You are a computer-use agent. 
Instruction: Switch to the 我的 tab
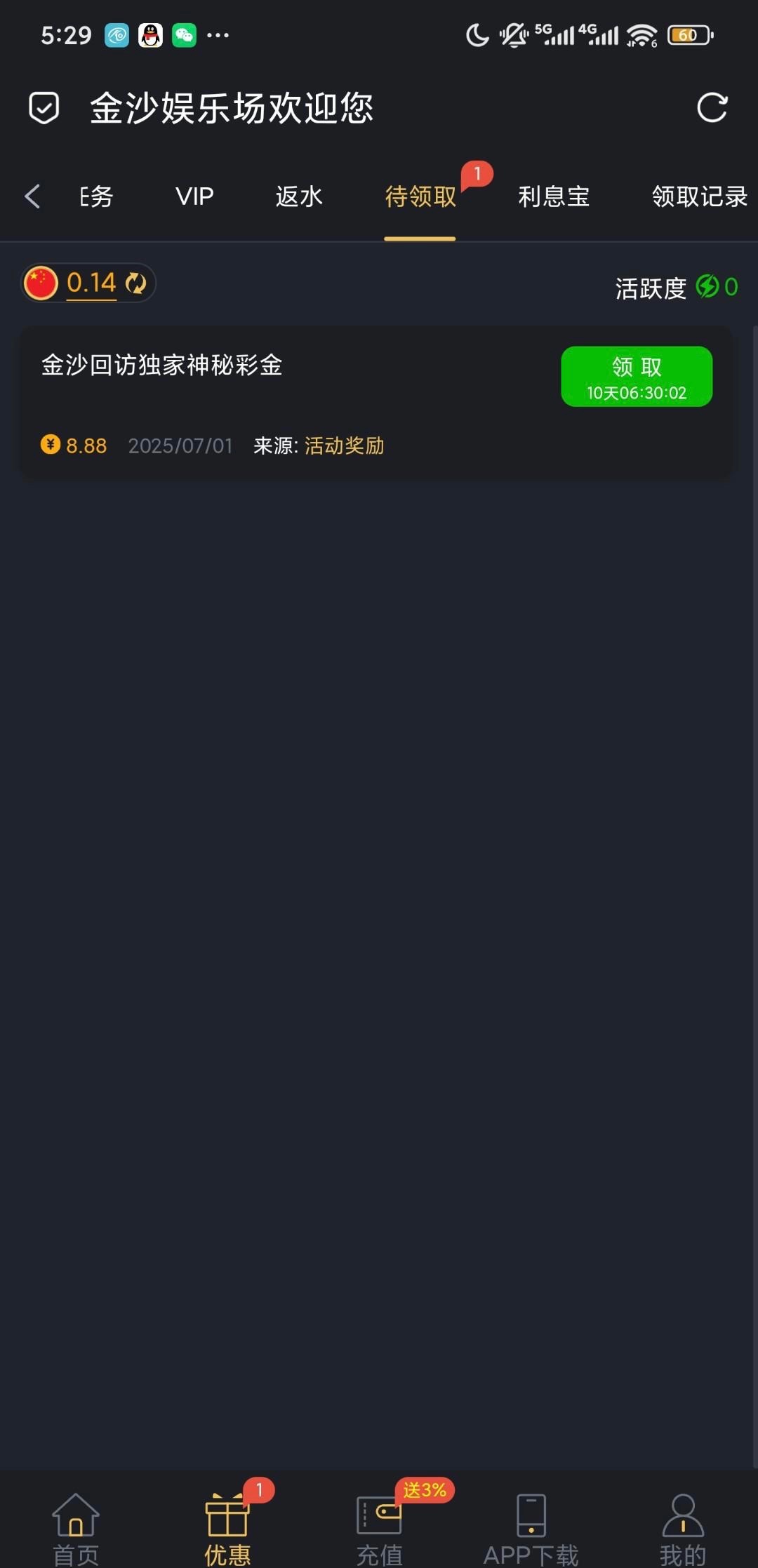click(682, 1529)
